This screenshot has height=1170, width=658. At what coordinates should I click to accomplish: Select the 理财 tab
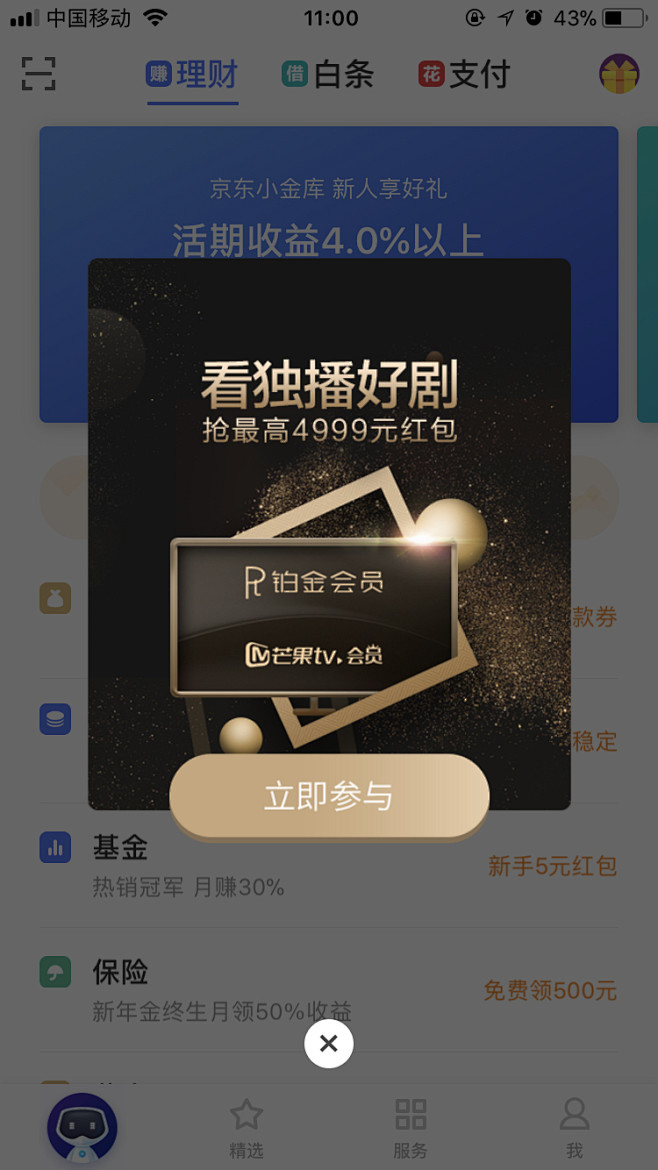(192, 75)
